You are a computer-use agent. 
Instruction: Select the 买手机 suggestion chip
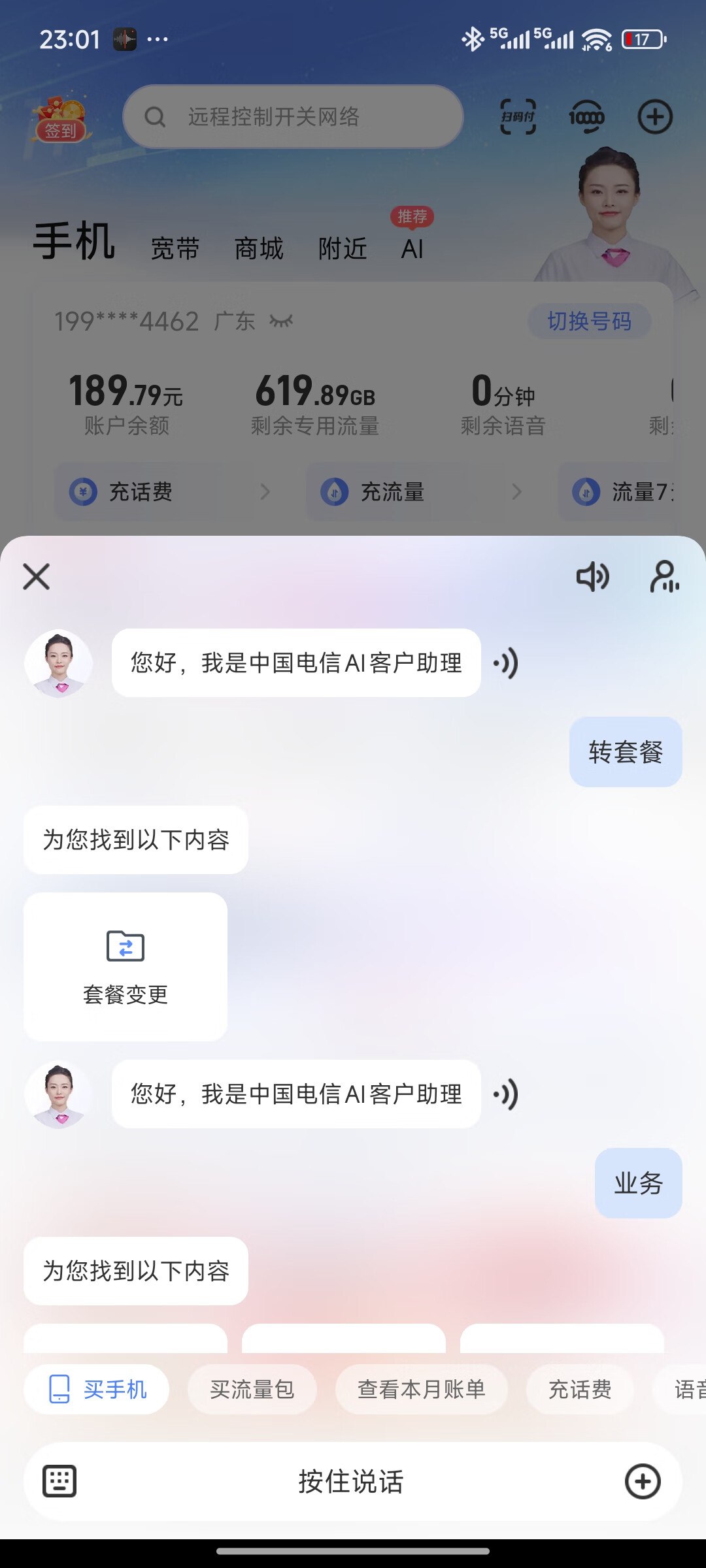(x=97, y=1390)
